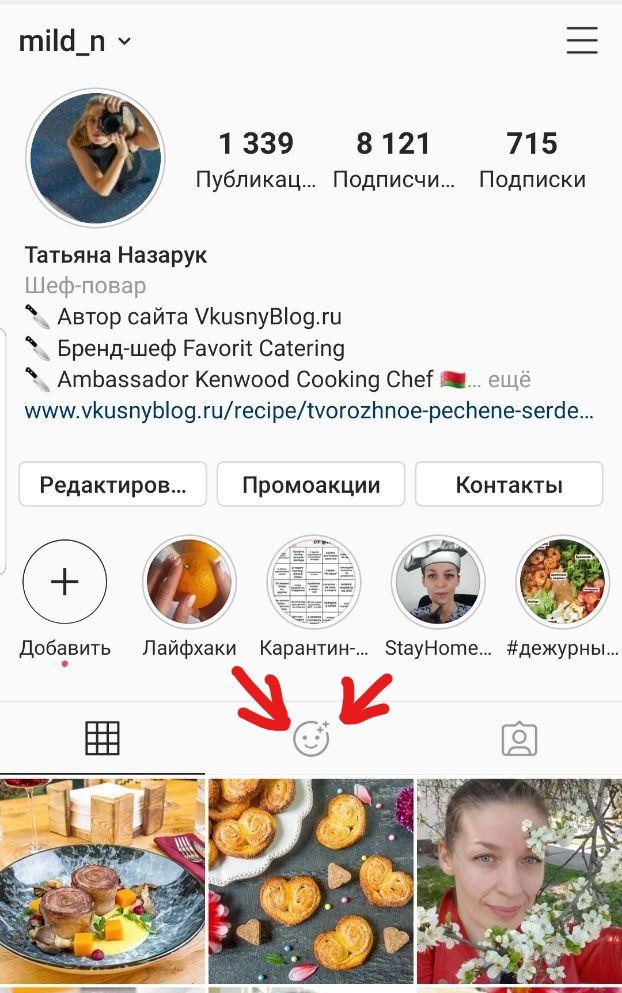View the 8 121 Подписчики list
The width and height of the screenshot is (622, 993).
click(393, 160)
